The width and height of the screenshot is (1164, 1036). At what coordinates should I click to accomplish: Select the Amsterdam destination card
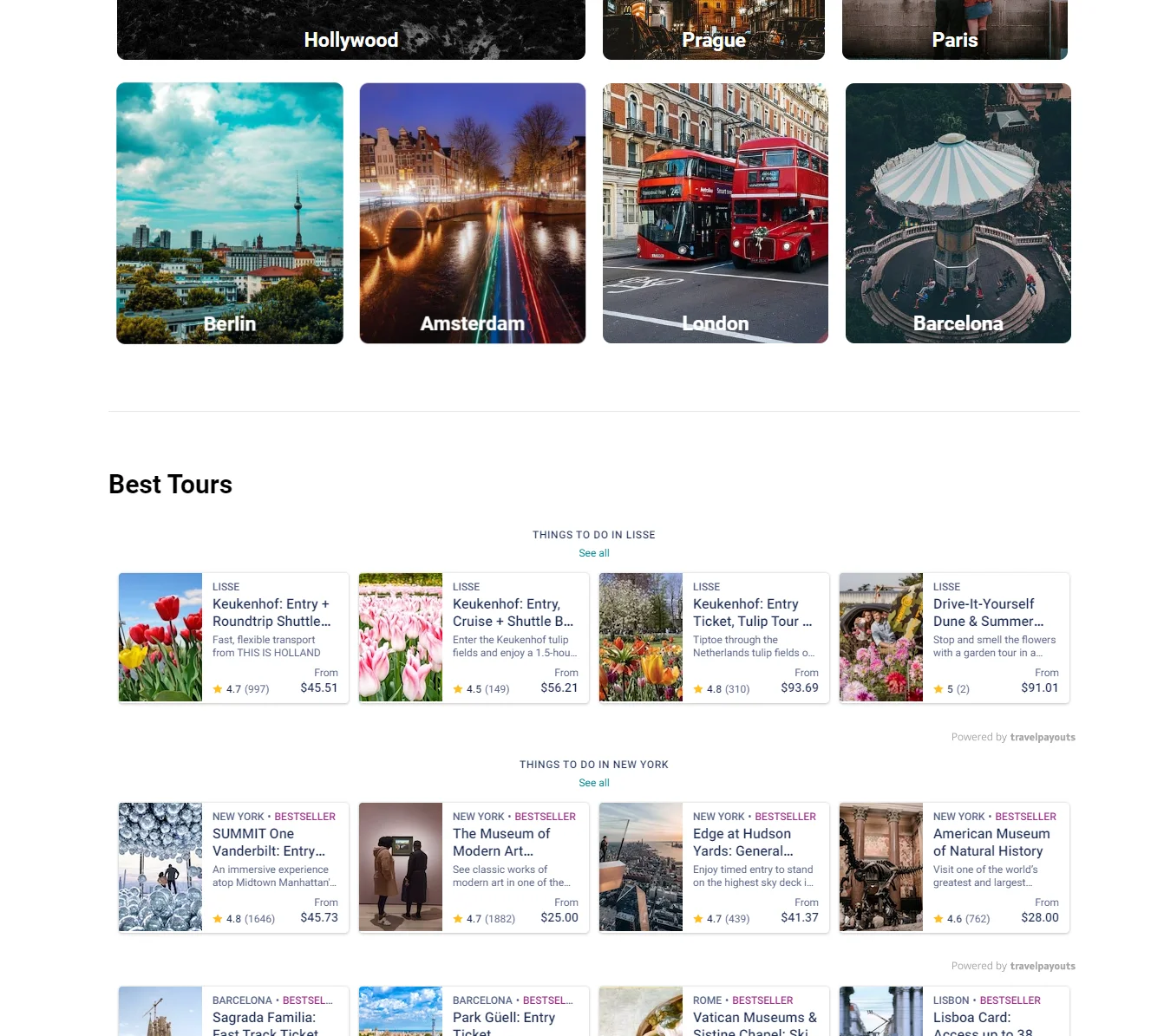(473, 213)
